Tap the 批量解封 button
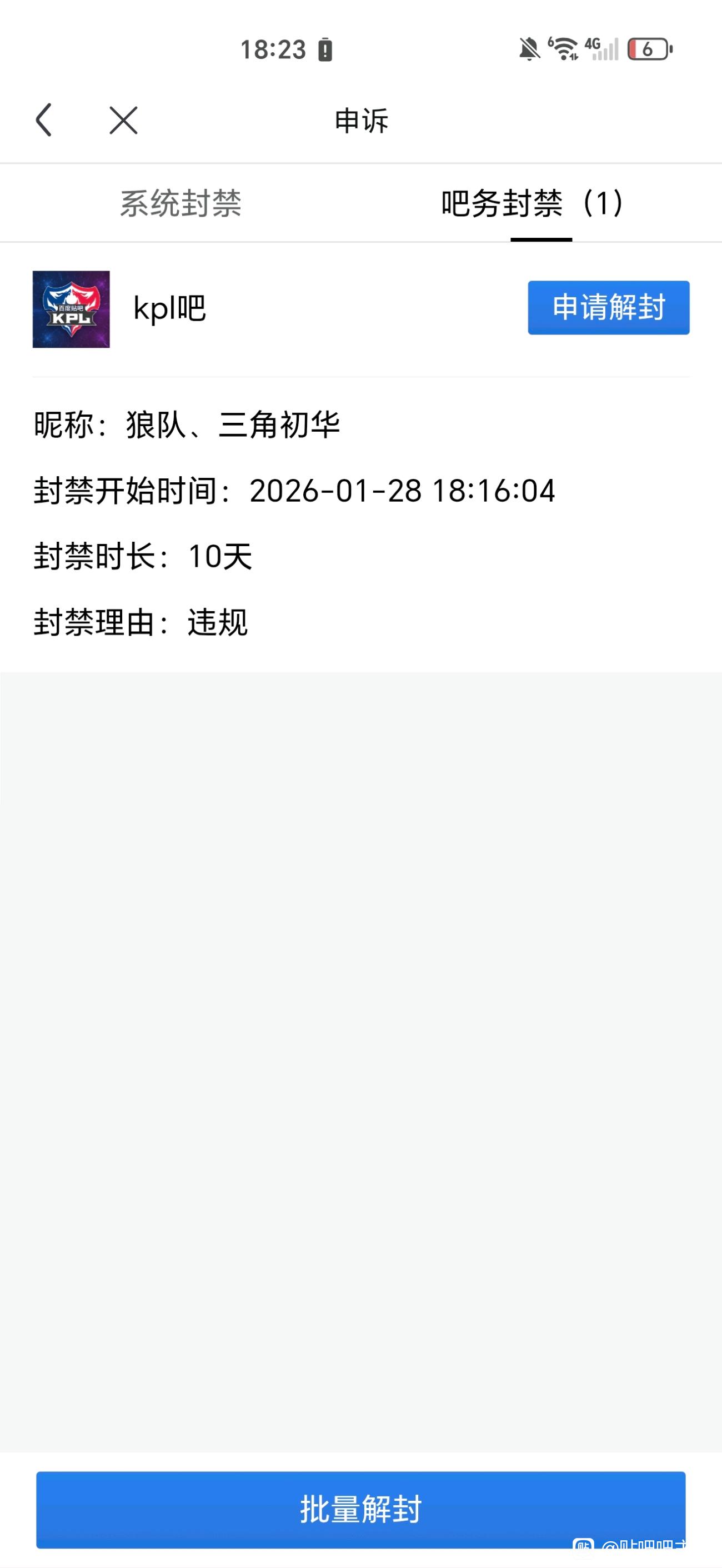The height and width of the screenshot is (1568, 722). pyautogui.click(x=360, y=1509)
